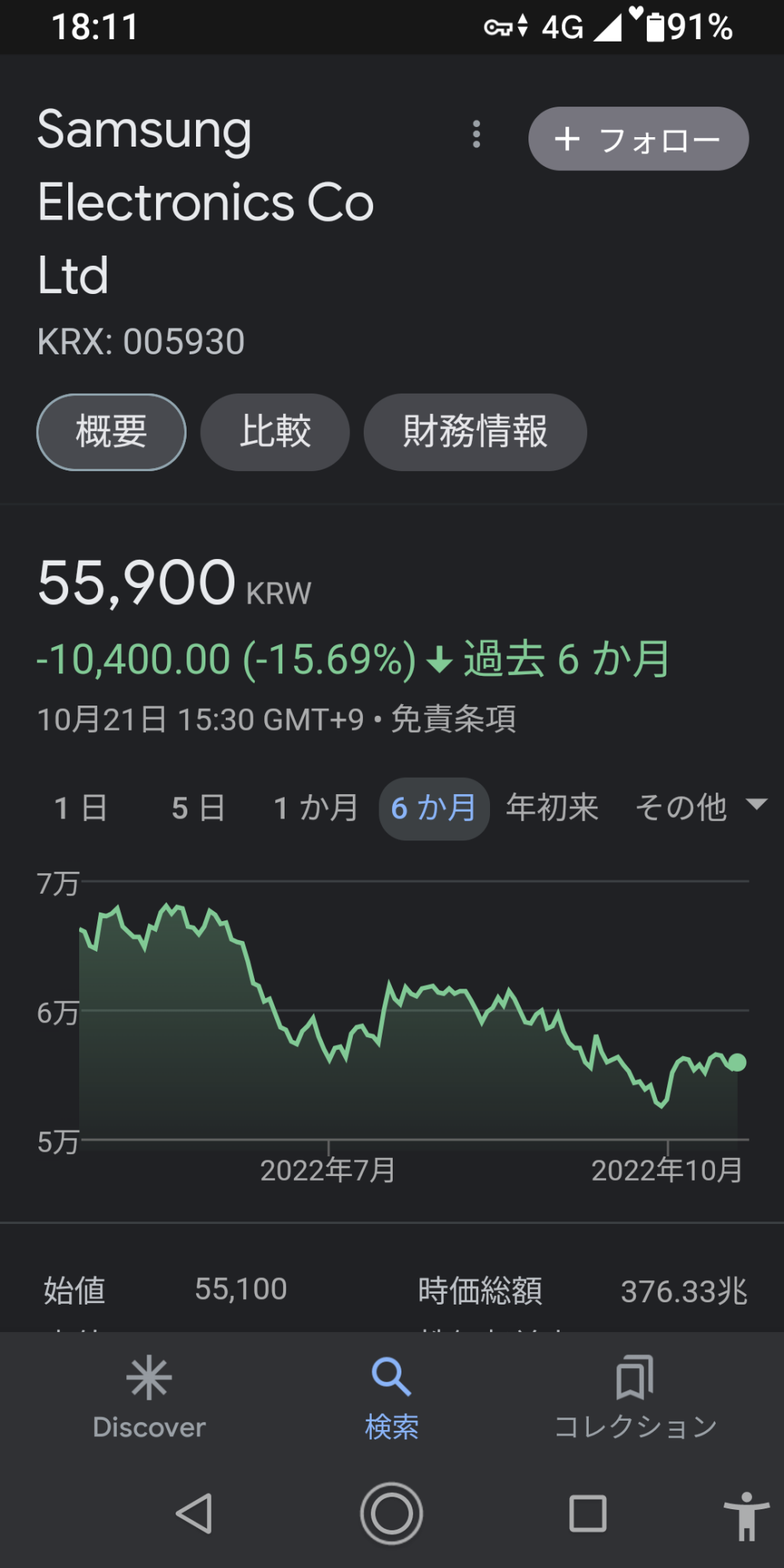Open the コレクション tab
The width and height of the screenshot is (784, 1568).
point(635,1398)
